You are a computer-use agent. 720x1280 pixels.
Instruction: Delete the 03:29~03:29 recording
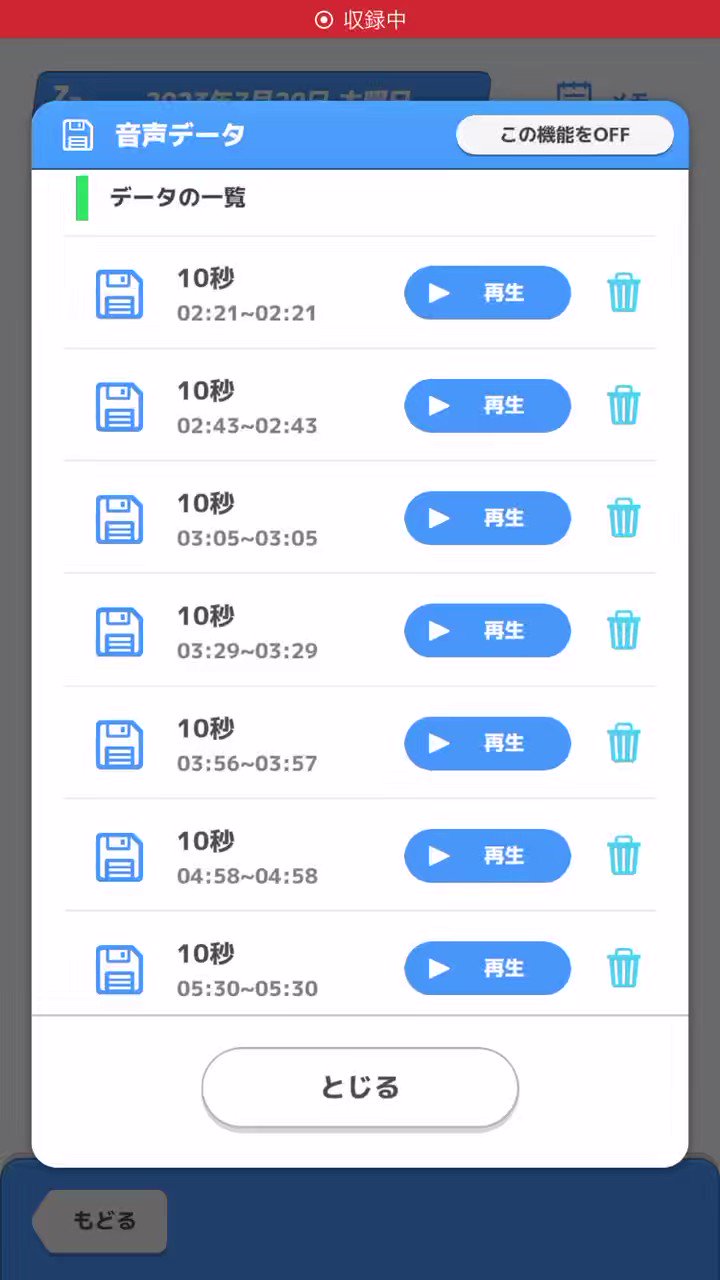(623, 630)
